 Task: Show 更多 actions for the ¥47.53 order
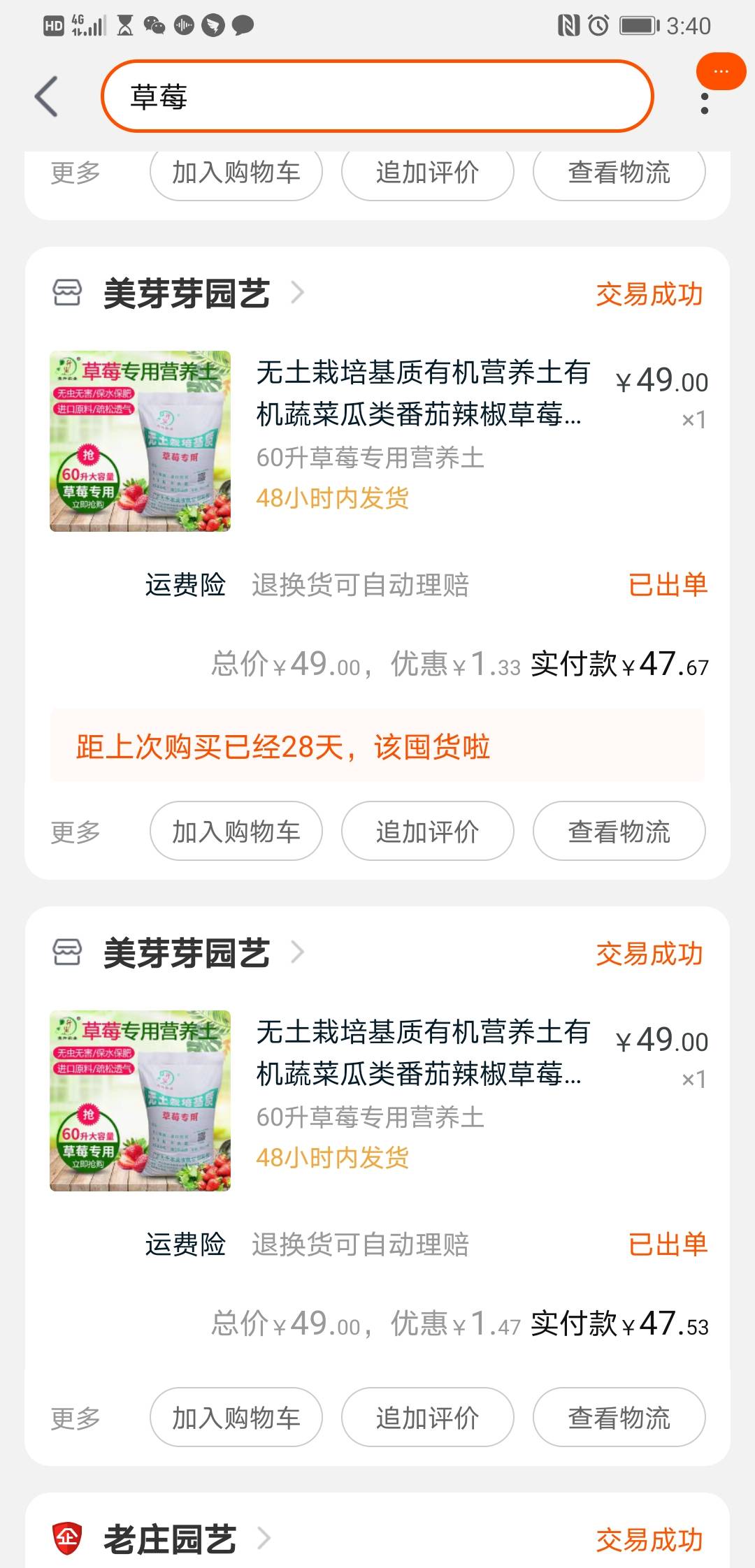(75, 1418)
